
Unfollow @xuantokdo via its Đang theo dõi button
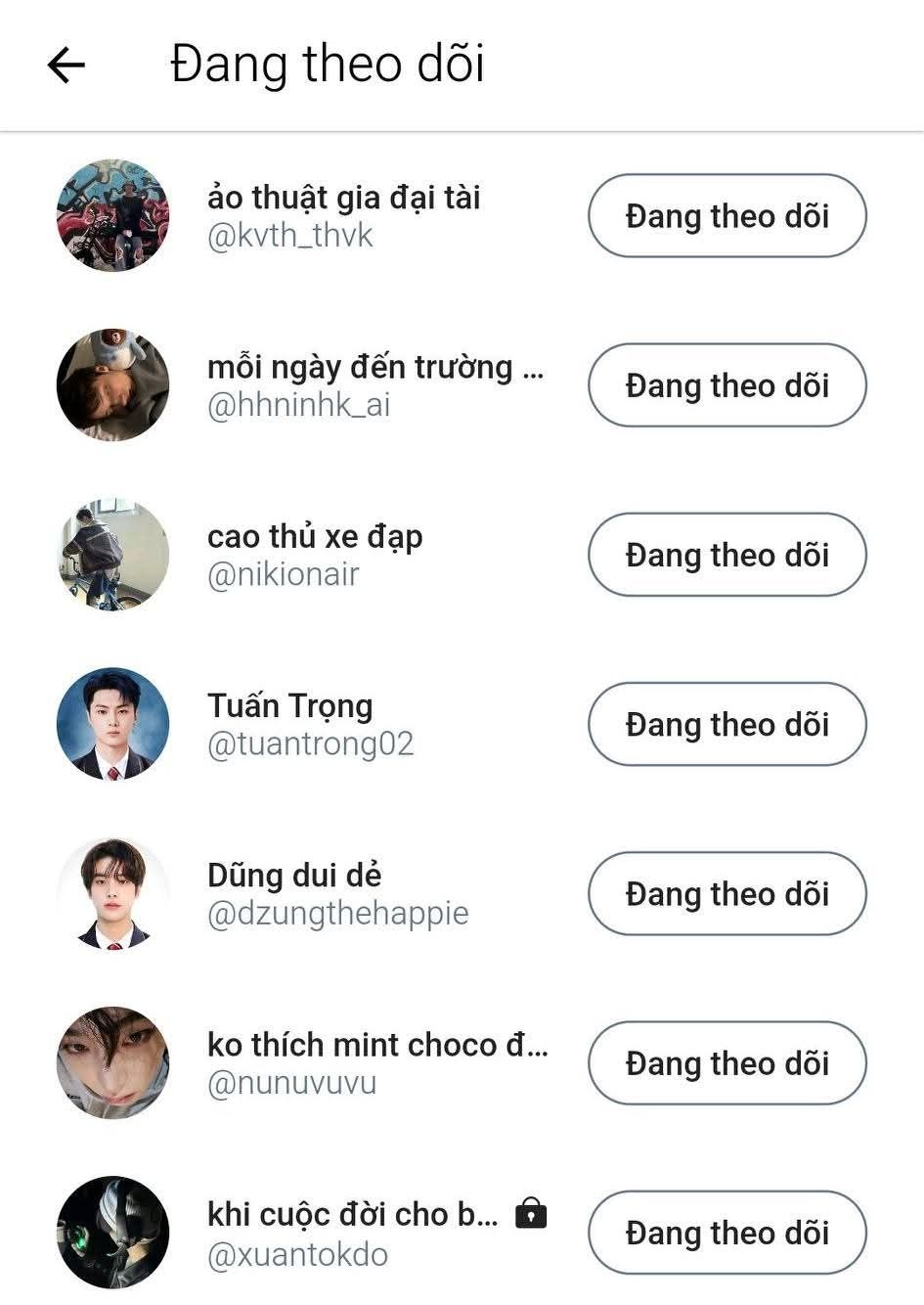tap(726, 1233)
